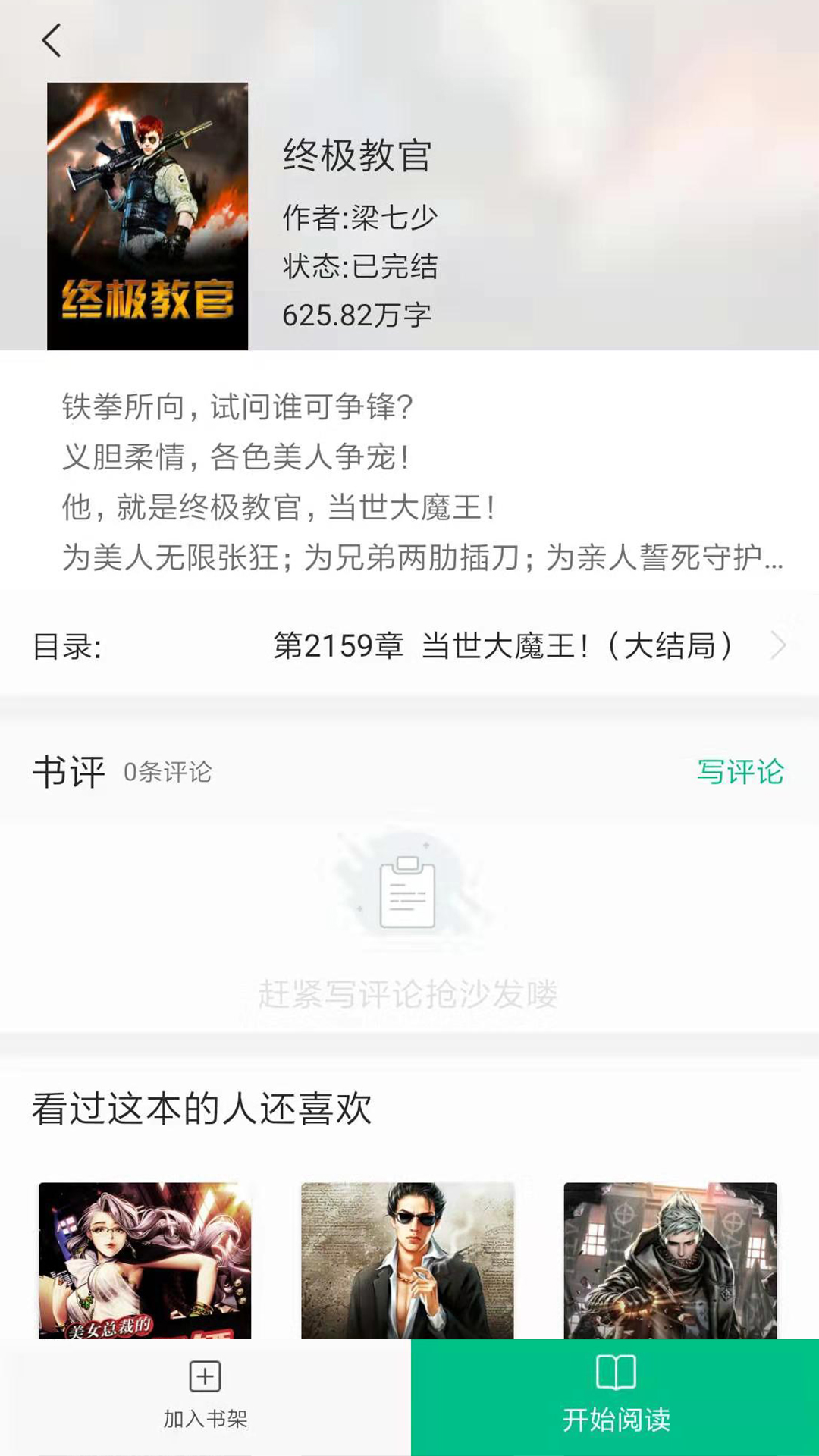The image size is (819, 1456).
Task: Go back using the top-left arrow
Action: [x=51, y=41]
